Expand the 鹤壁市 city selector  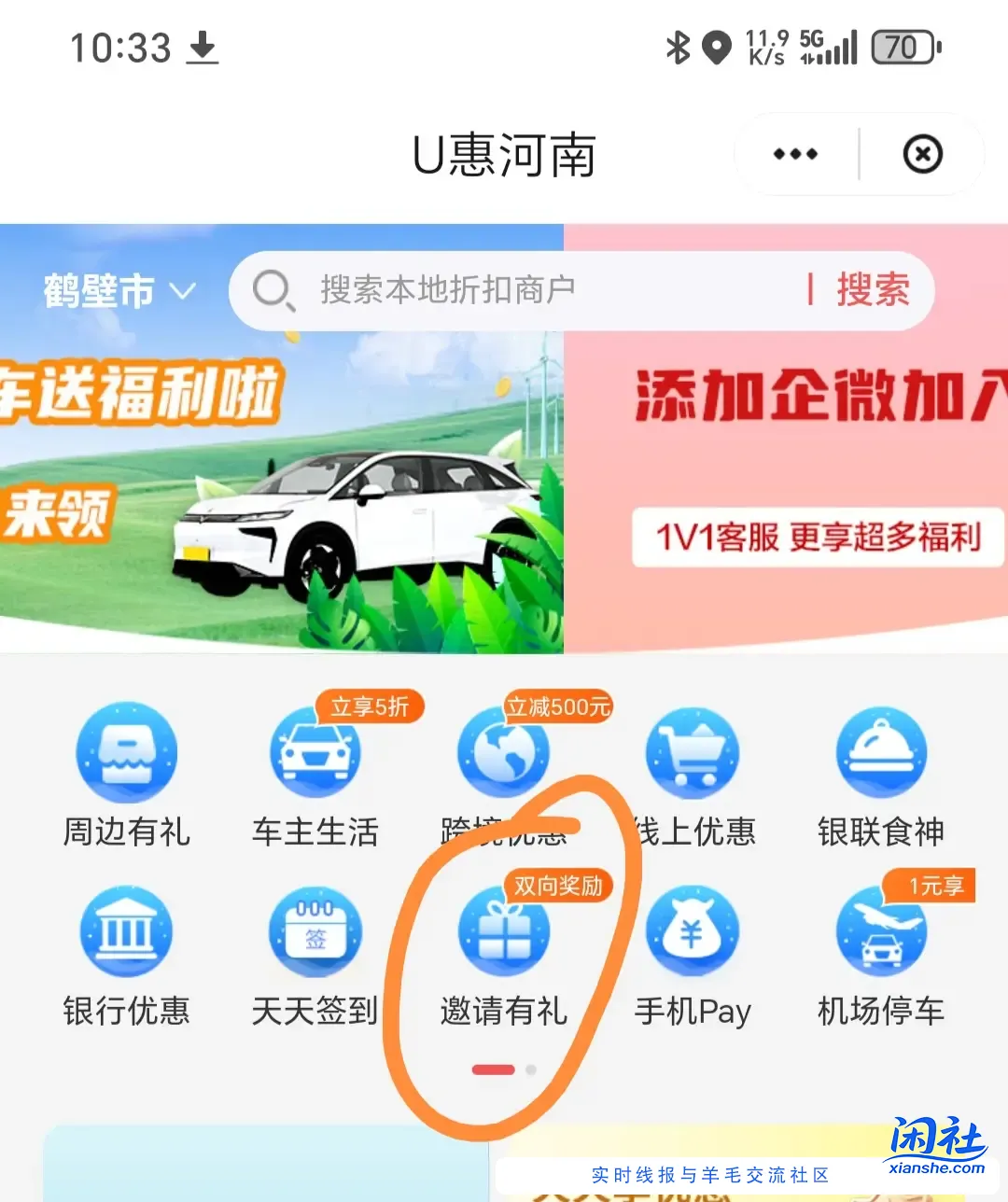tap(119, 291)
